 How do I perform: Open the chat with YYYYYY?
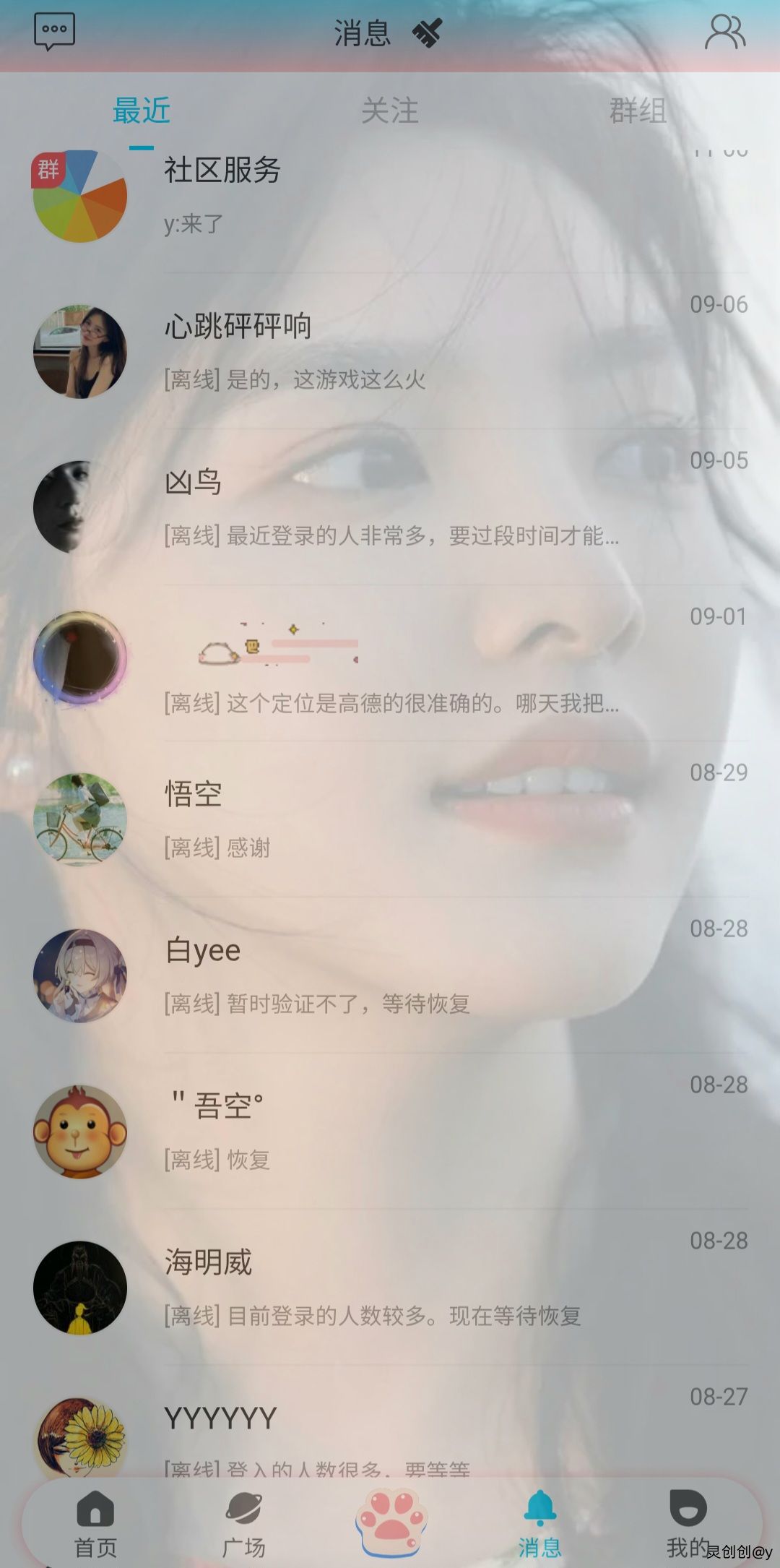point(390,1434)
